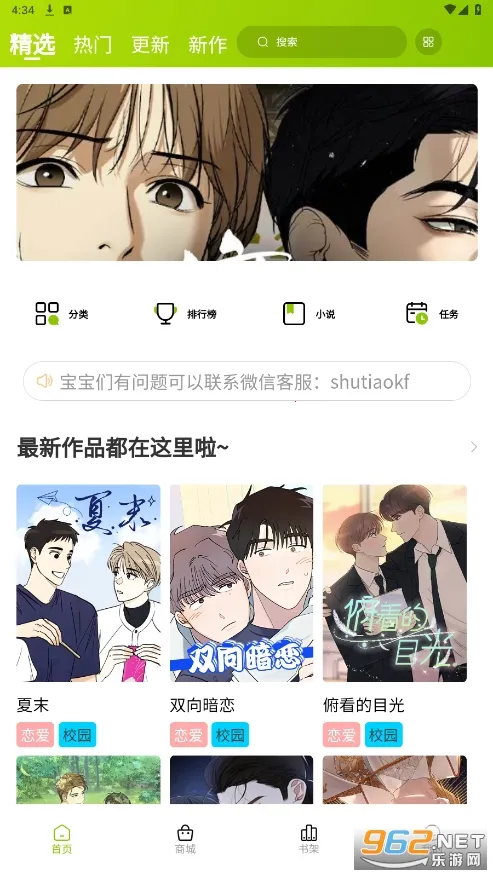
Task: Select the 校园 tag under 夏末
Action: pos(77,735)
